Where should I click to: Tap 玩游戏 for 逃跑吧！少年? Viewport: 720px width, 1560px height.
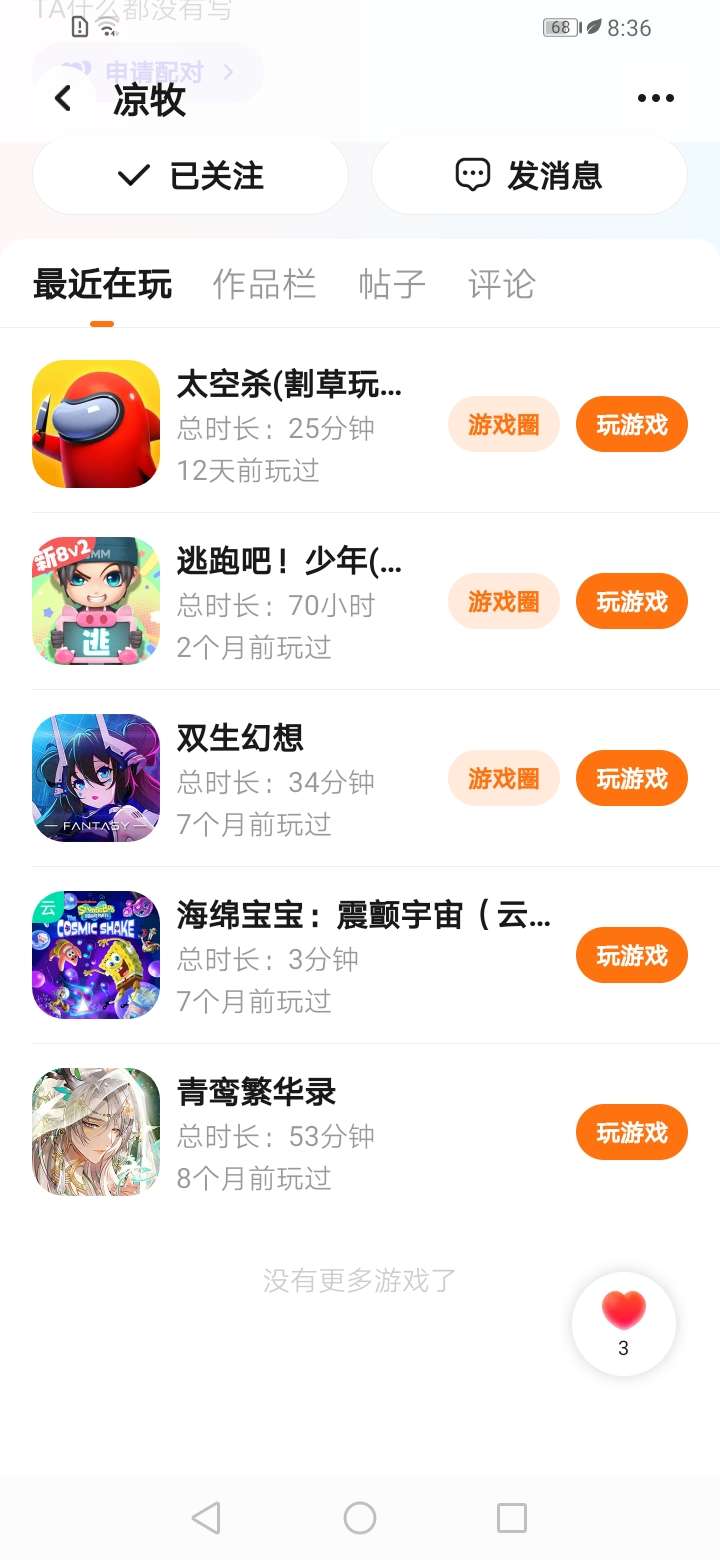pyautogui.click(x=631, y=602)
